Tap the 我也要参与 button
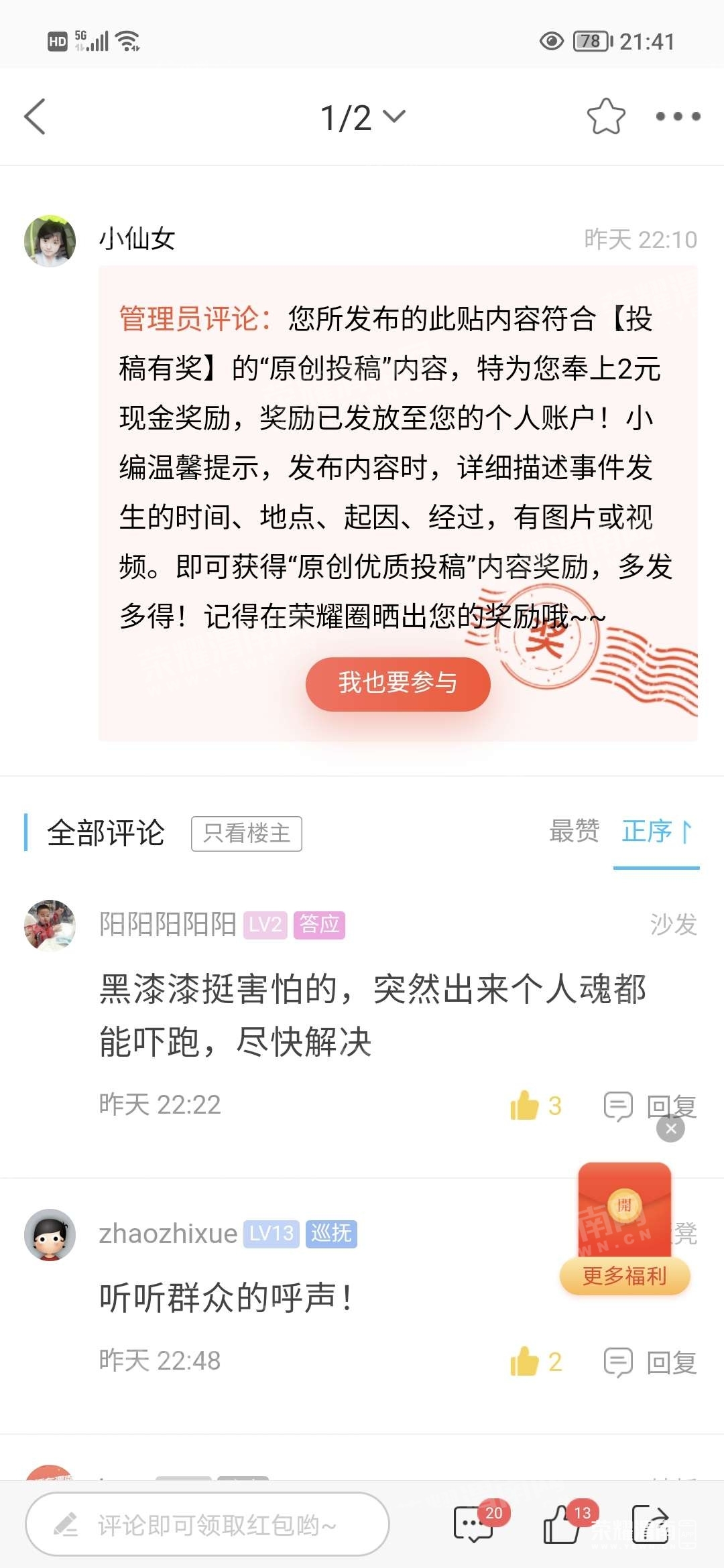 398,683
